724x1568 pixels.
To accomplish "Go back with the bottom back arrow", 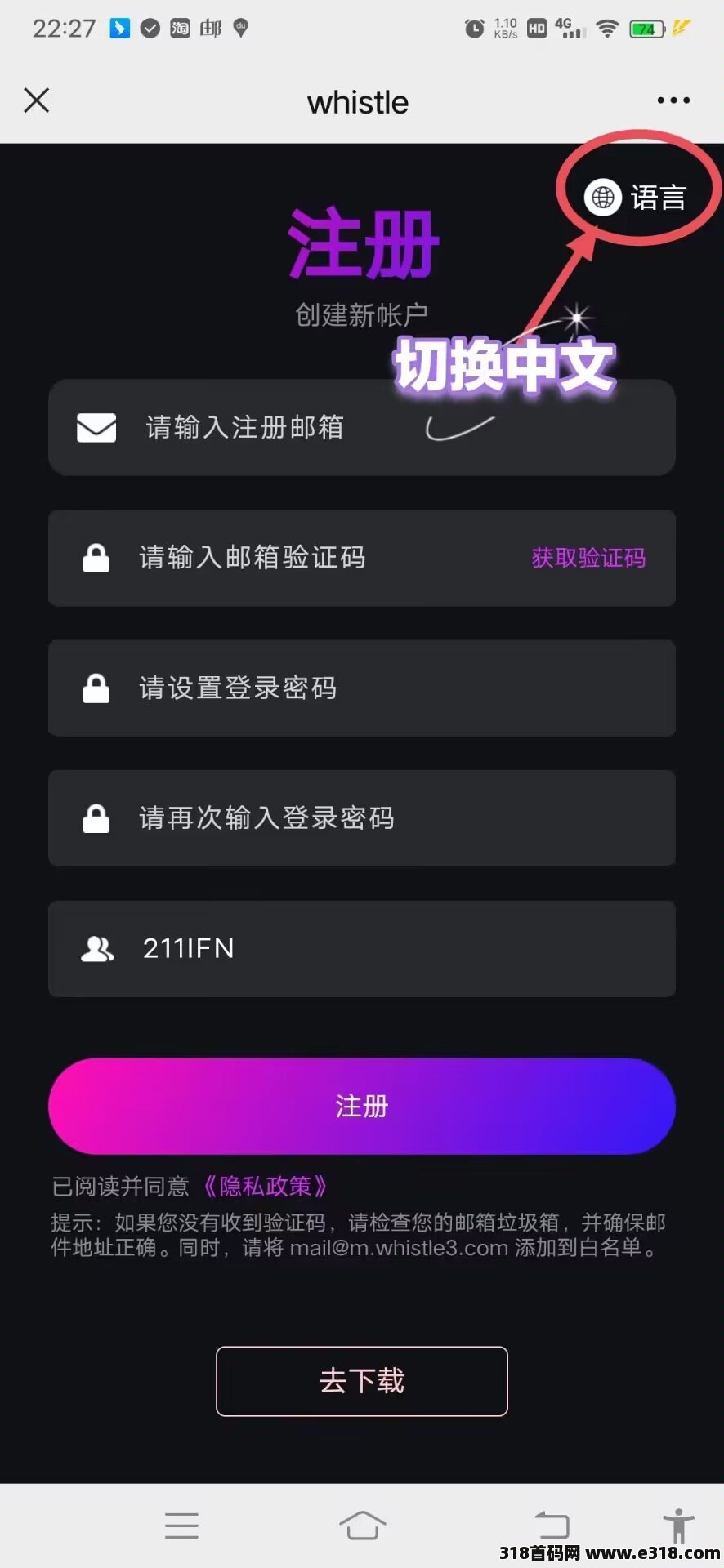I will tap(552, 1525).
